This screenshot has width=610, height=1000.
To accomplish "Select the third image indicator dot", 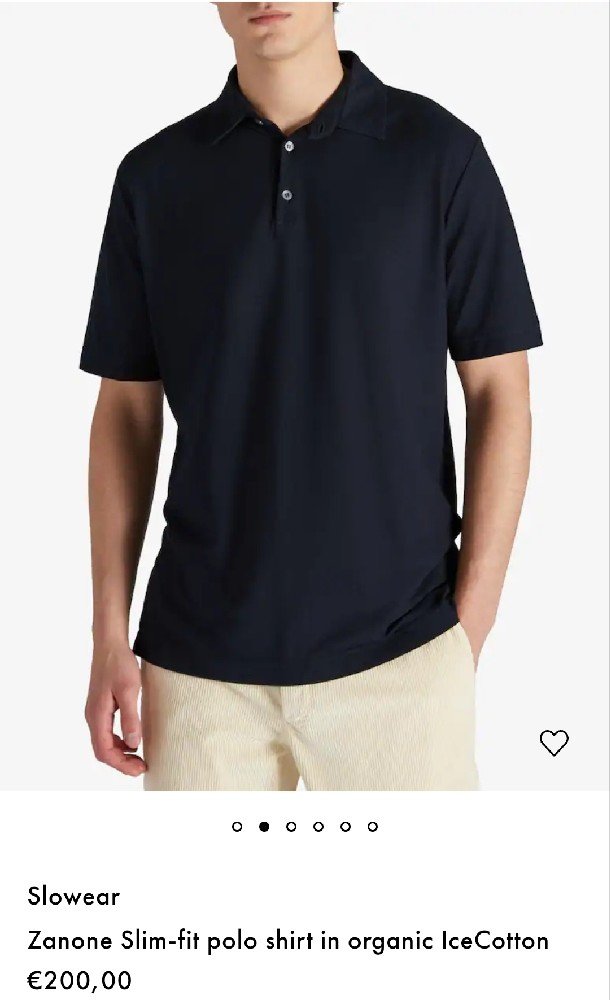I will point(291,826).
